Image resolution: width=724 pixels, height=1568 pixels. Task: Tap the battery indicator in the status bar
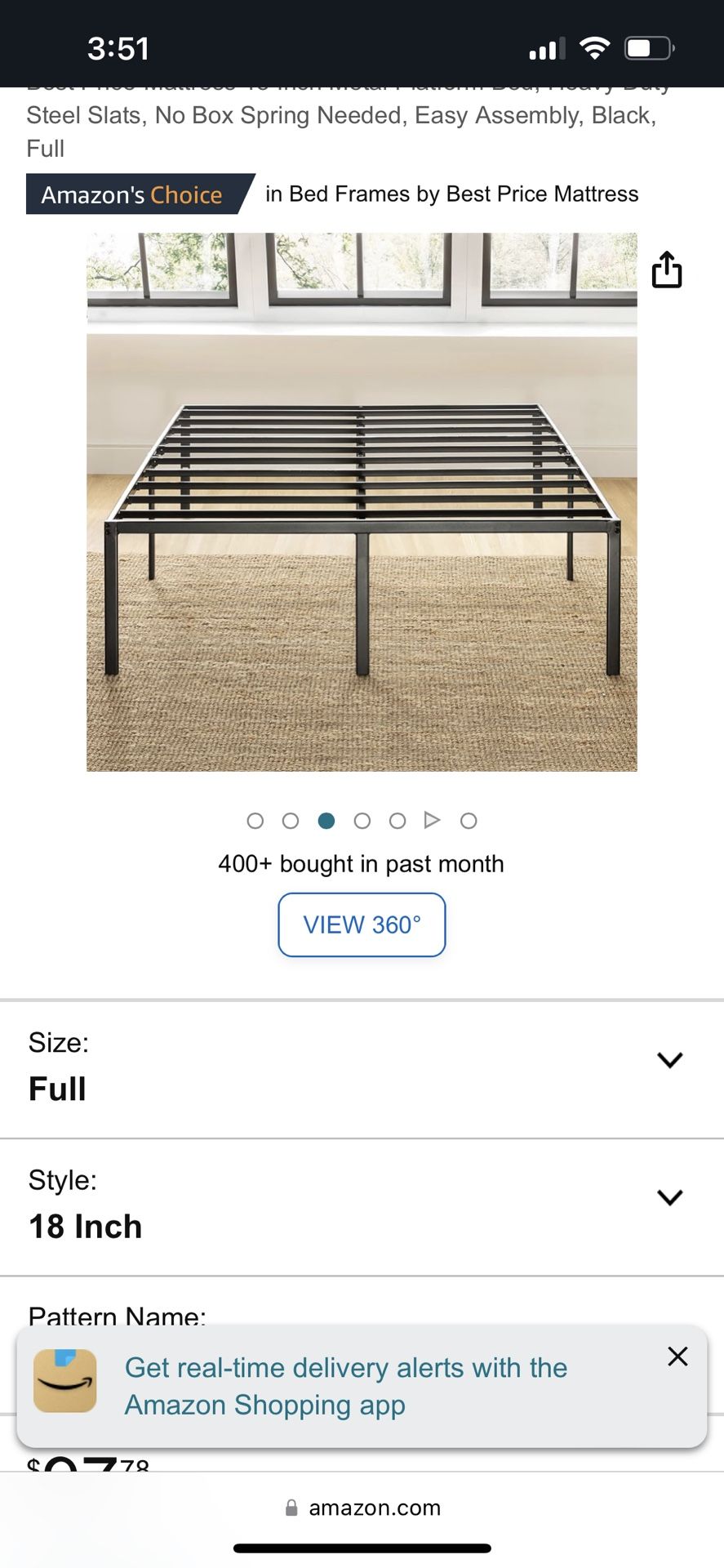(647, 49)
